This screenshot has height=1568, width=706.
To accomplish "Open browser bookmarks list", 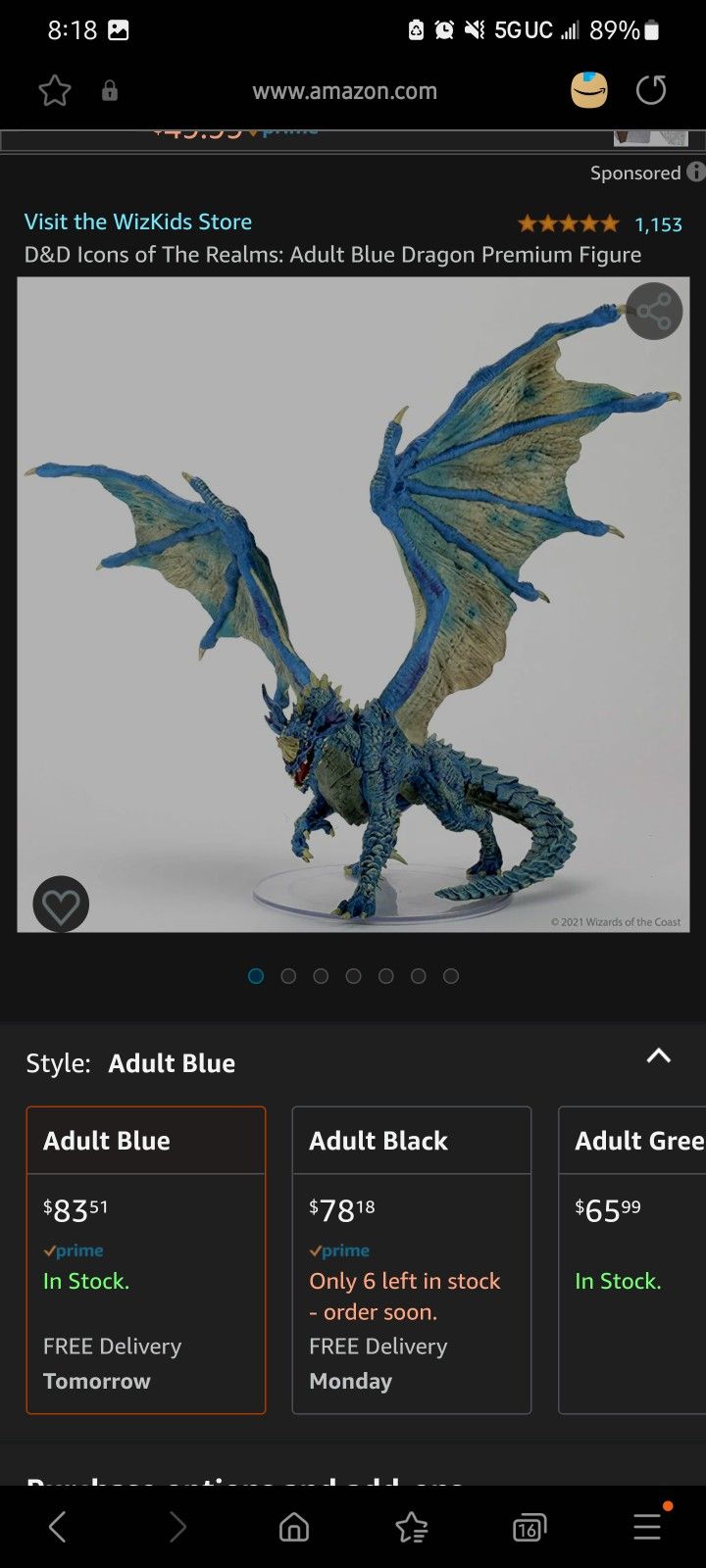I will click(412, 1526).
